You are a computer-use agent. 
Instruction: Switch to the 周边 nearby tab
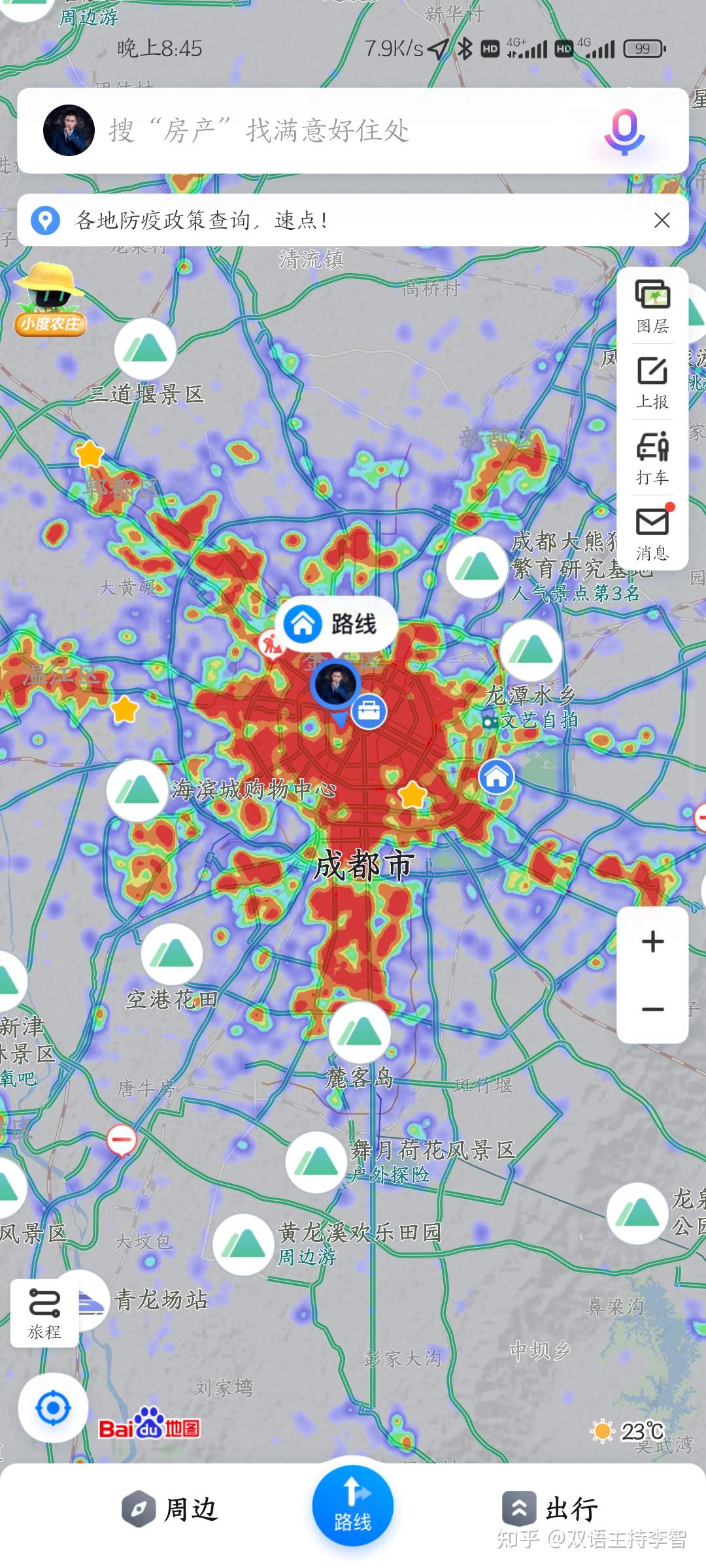click(x=170, y=1509)
